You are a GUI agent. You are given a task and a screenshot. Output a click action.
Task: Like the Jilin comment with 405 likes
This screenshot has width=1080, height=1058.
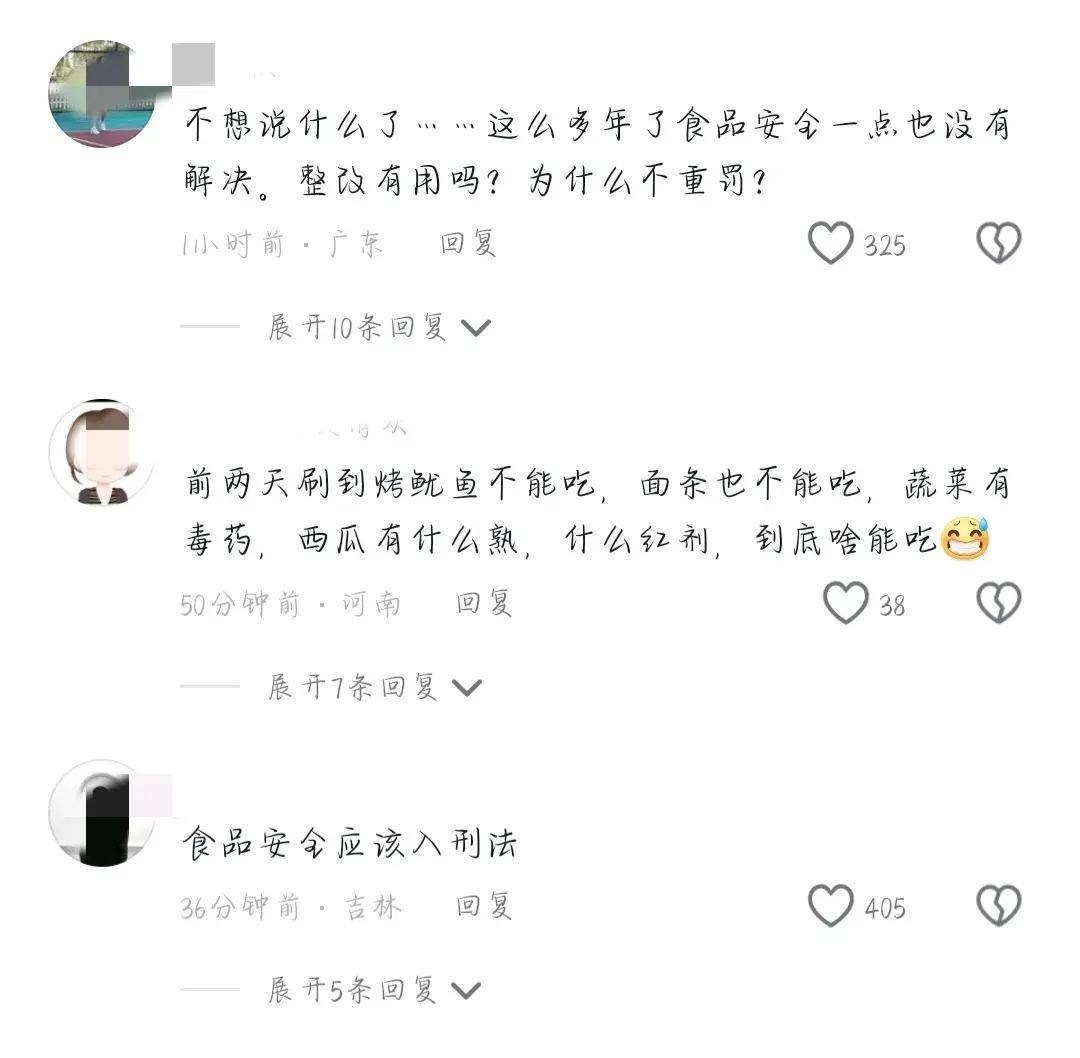click(831, 907)
